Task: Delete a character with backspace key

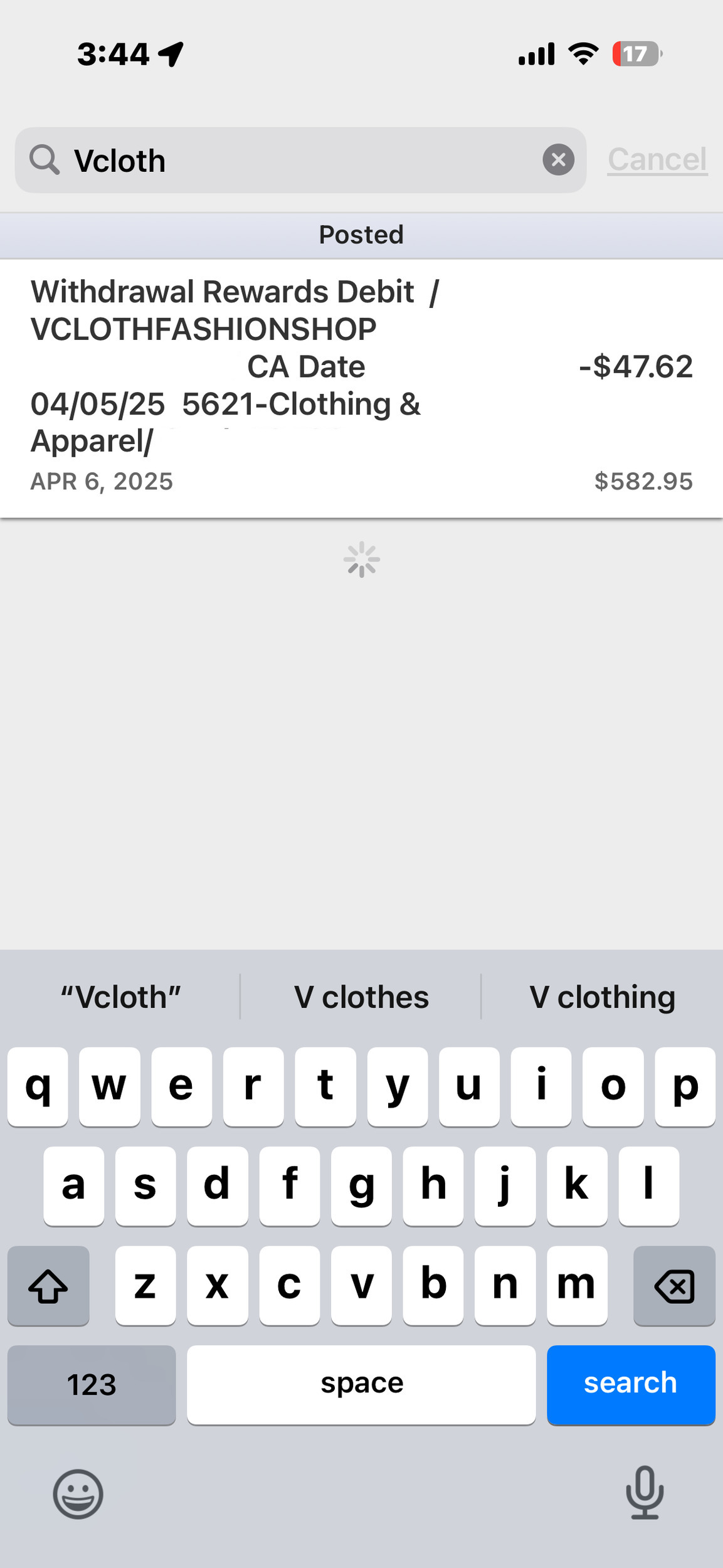Action: pyautogui.click(x=674, y=1286)
